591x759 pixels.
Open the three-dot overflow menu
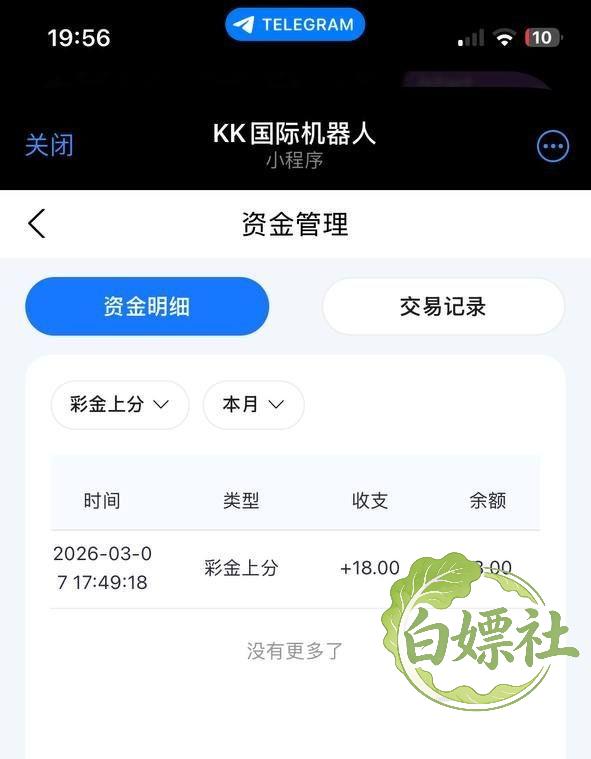point(553,146)
